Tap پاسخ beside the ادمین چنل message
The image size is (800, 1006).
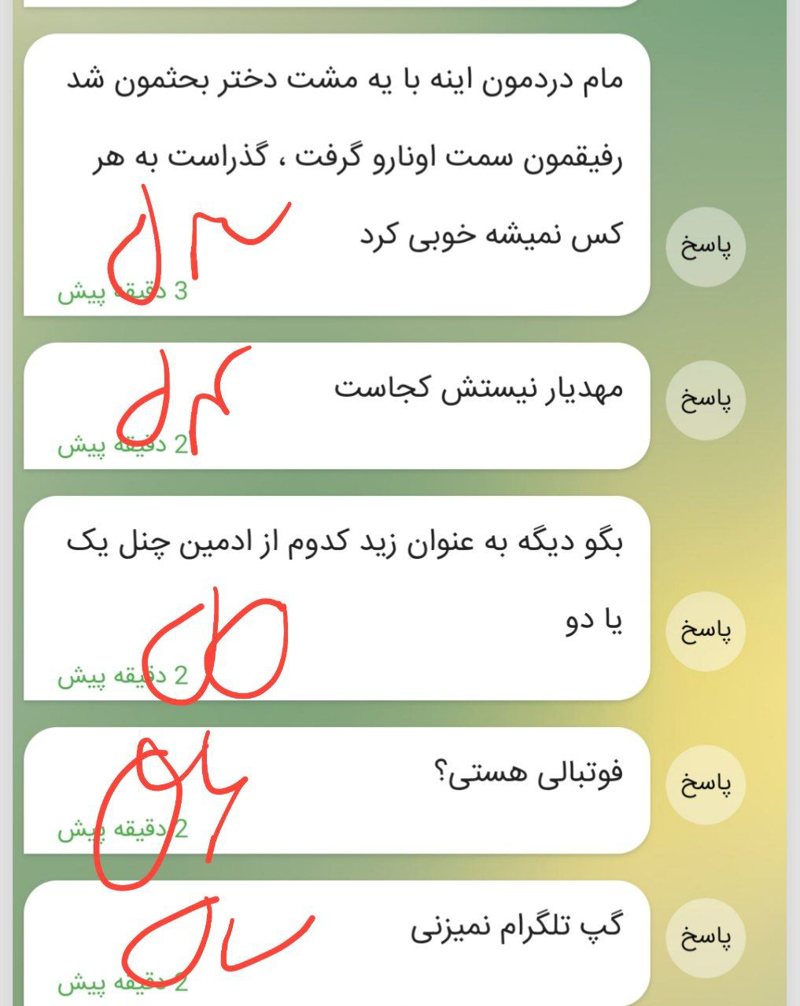coord(705,631)
